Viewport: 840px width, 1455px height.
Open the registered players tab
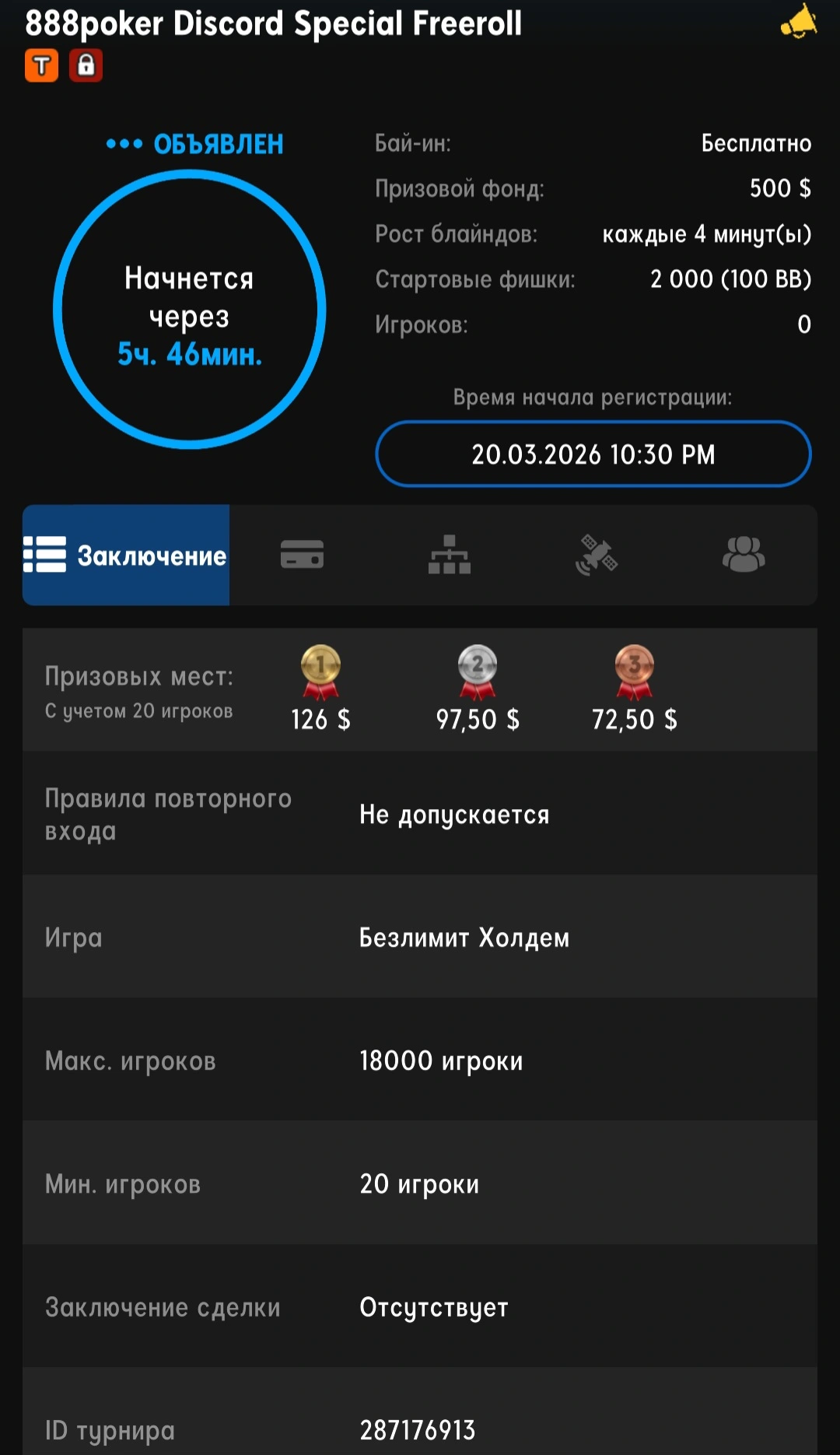click(744, 555)
